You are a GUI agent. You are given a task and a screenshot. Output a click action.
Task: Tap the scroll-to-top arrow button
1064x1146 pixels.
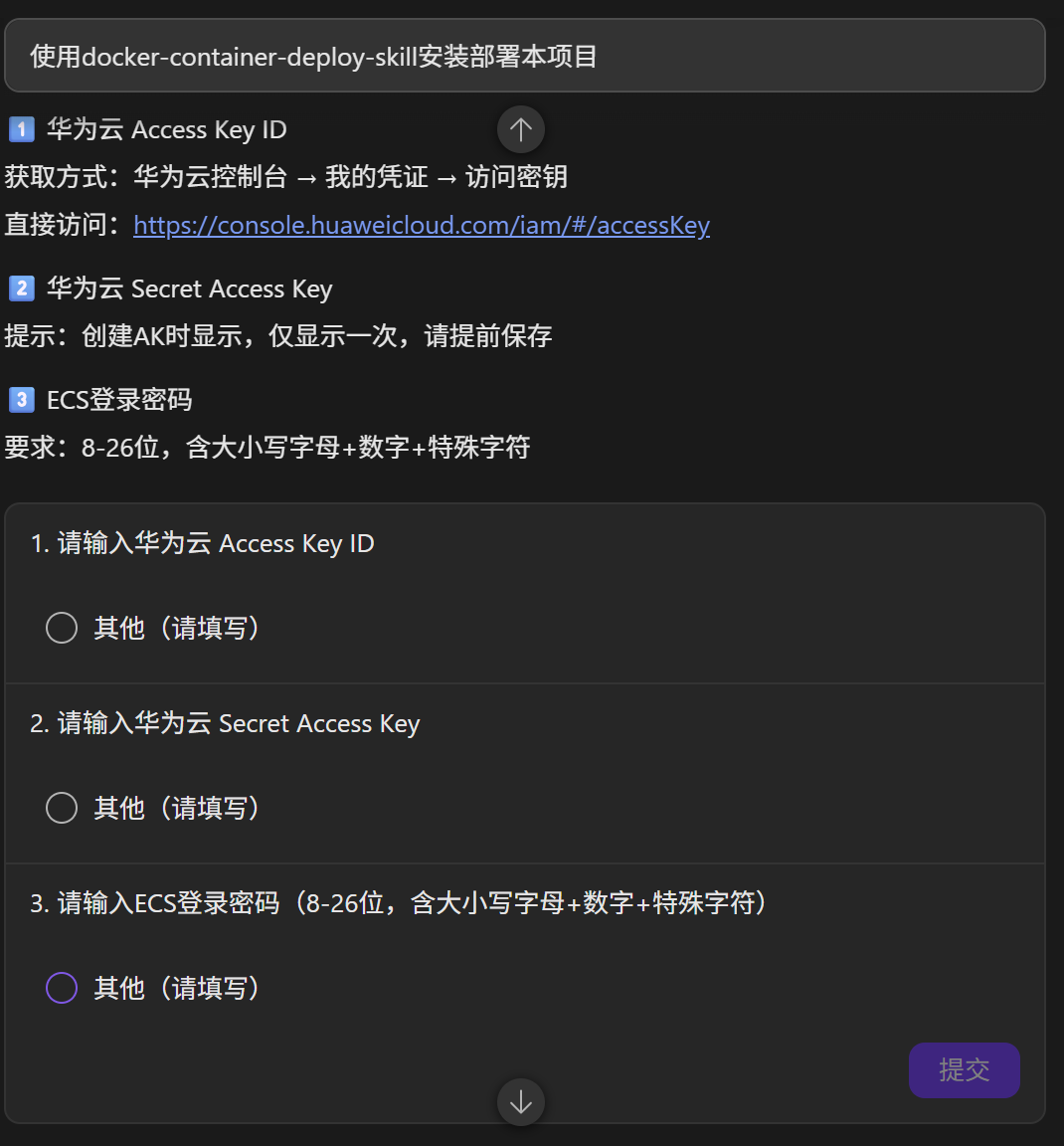520,130
